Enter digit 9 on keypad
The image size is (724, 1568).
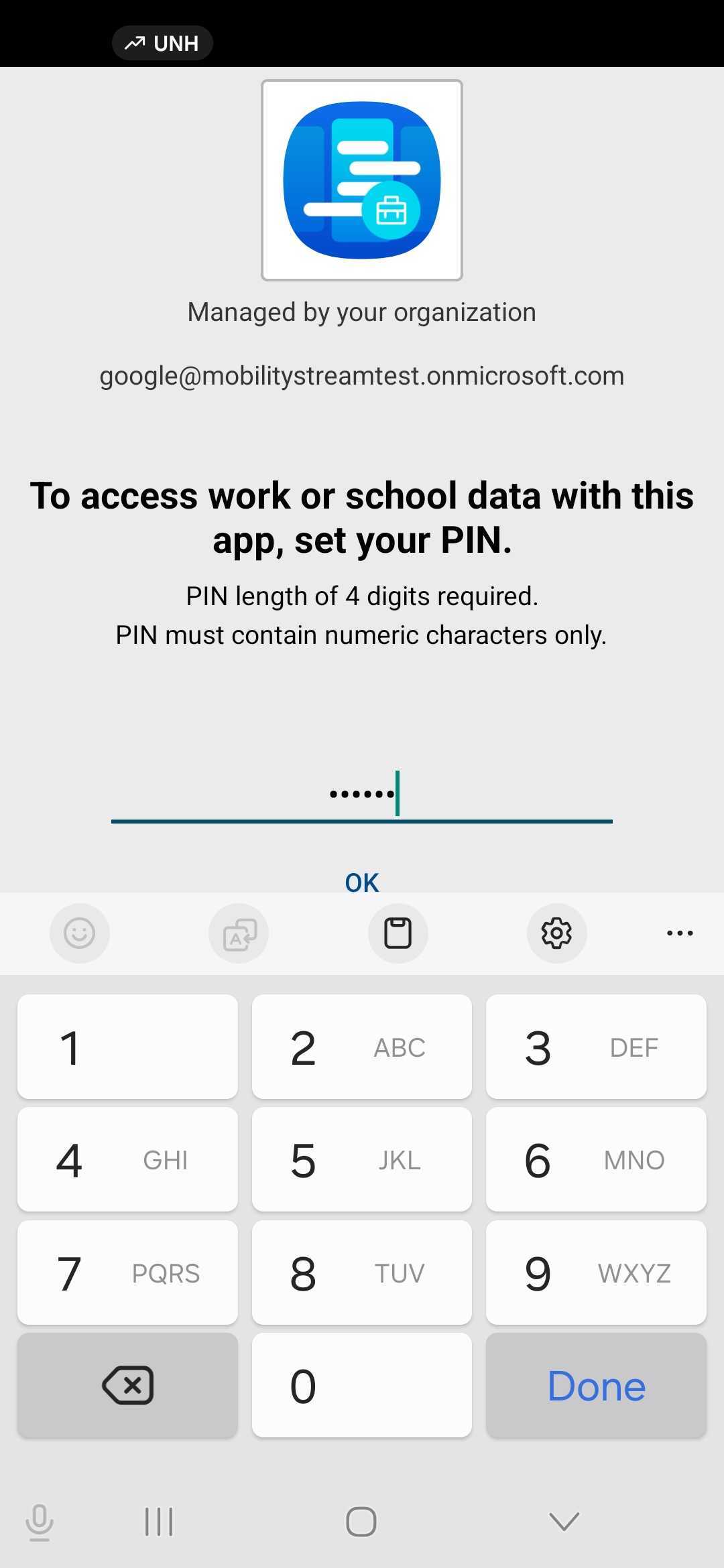(596, 1272)
